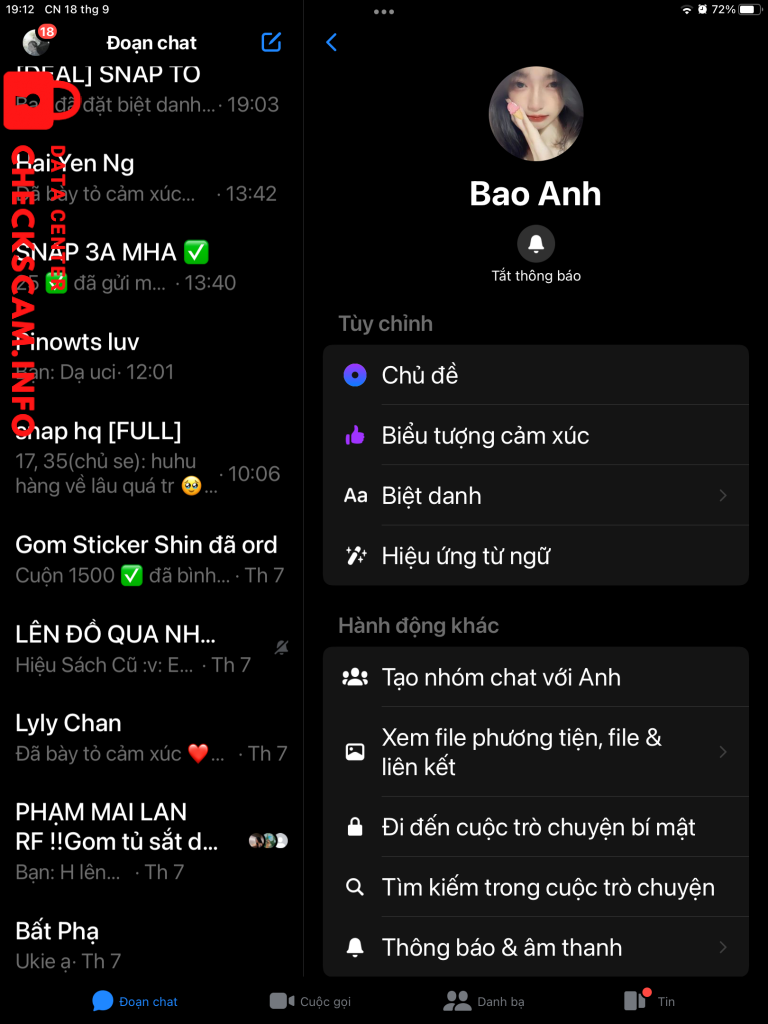This screenshot has width=768, height=1024.
Task: Switch to the Cuộc gọi tab
Action: coord(310,1001)
